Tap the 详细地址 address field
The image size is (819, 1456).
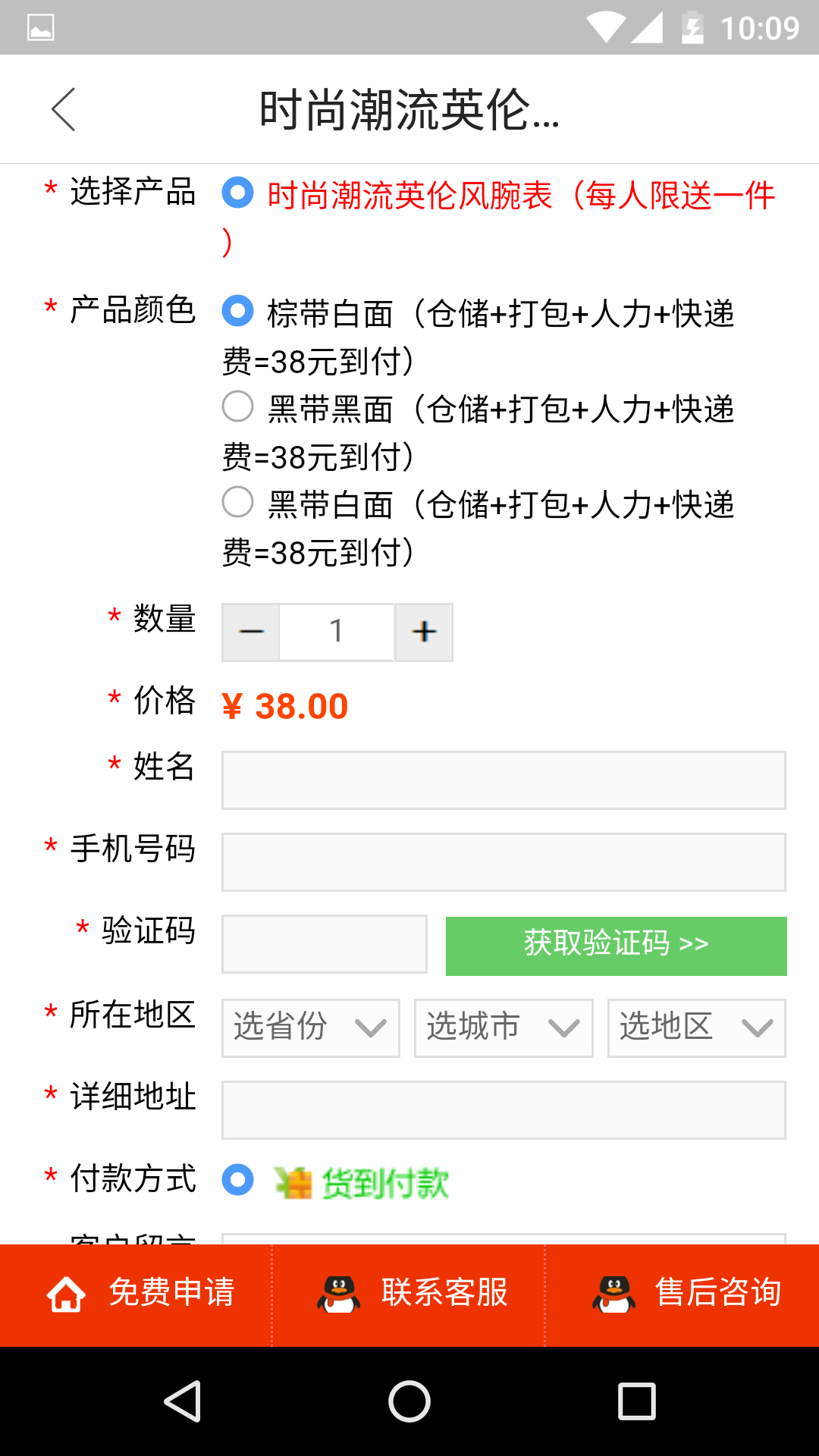pyautogui.click(x=504, y=1109)
